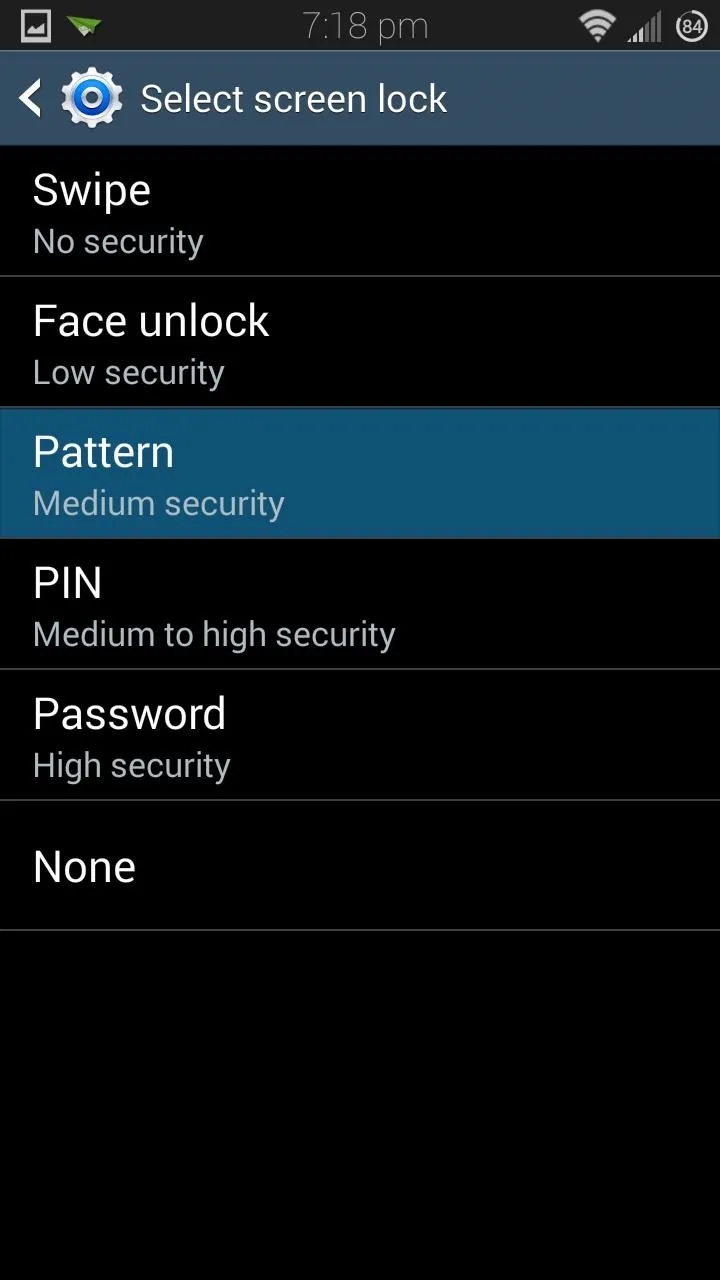Go back using the header arrow

pos(31,98)
